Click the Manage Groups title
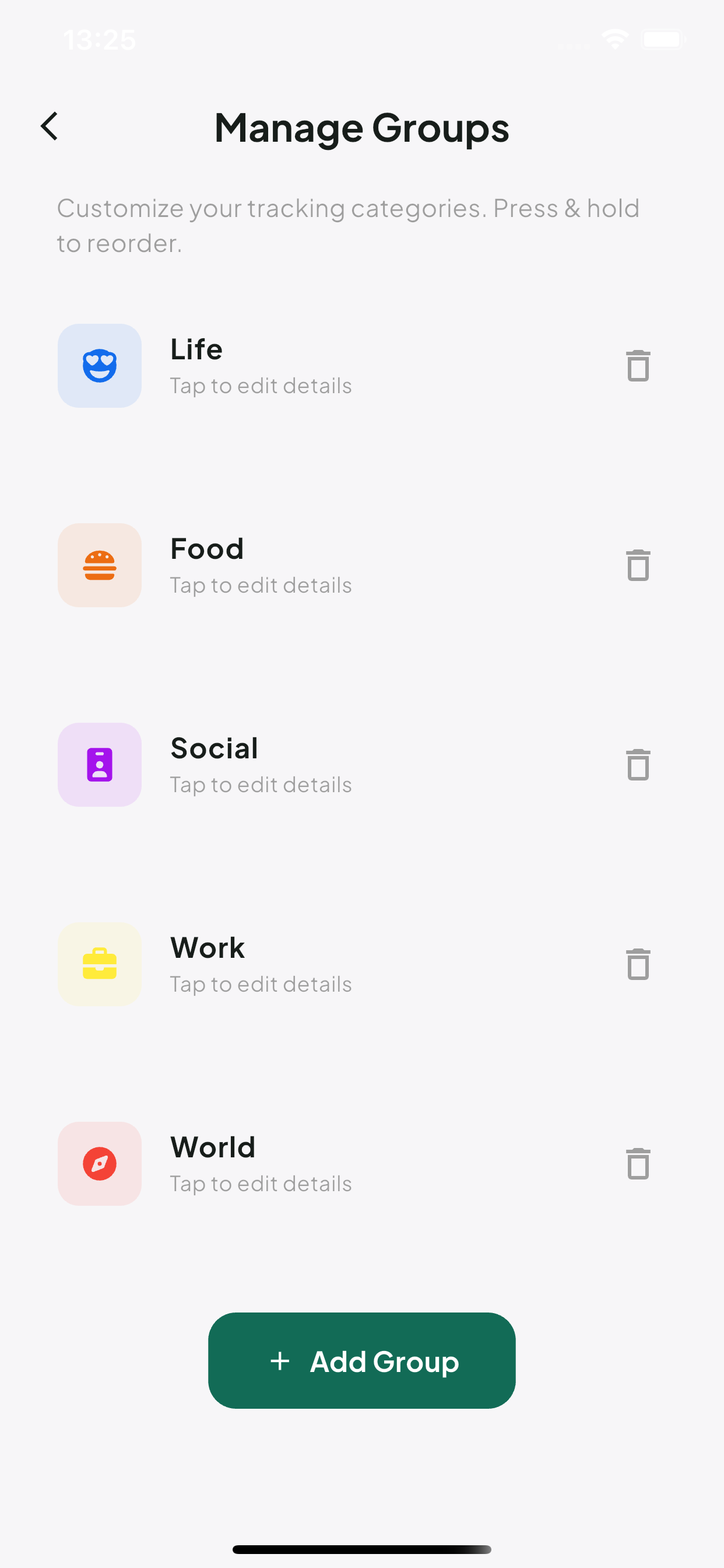 tap(361, 127)
